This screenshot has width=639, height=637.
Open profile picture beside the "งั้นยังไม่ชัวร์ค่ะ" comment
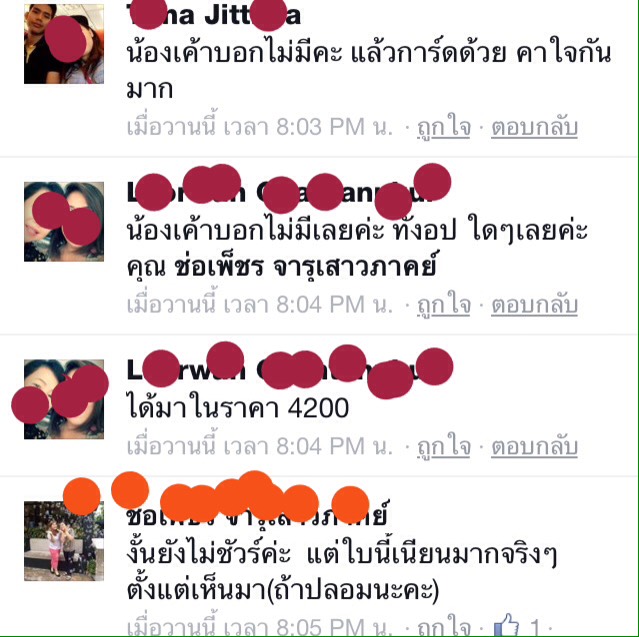pos(64,541)
